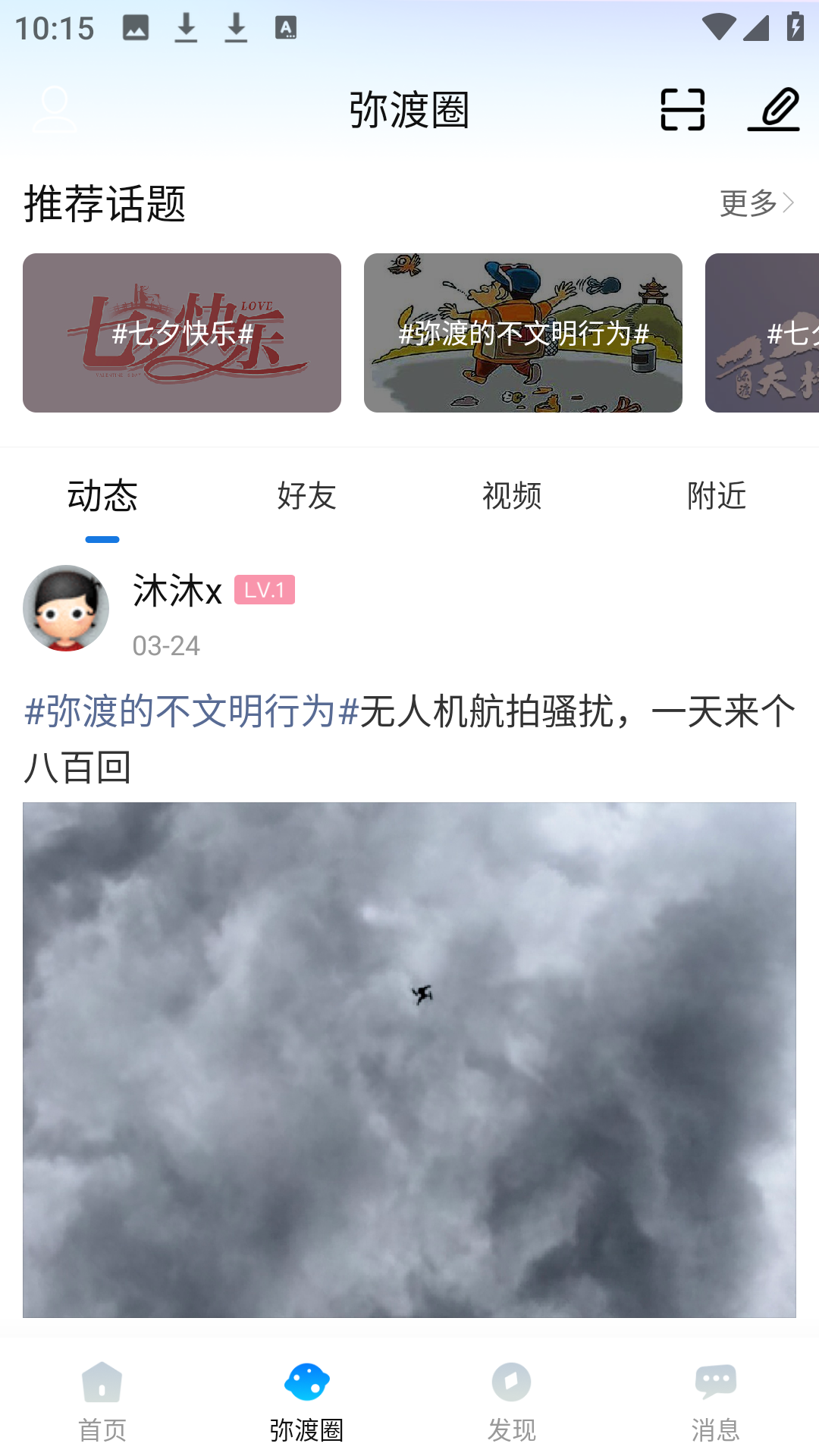Open the #七夕快乐# topic card
This screenshot has width=819, height=1456.
coord(182,333)
